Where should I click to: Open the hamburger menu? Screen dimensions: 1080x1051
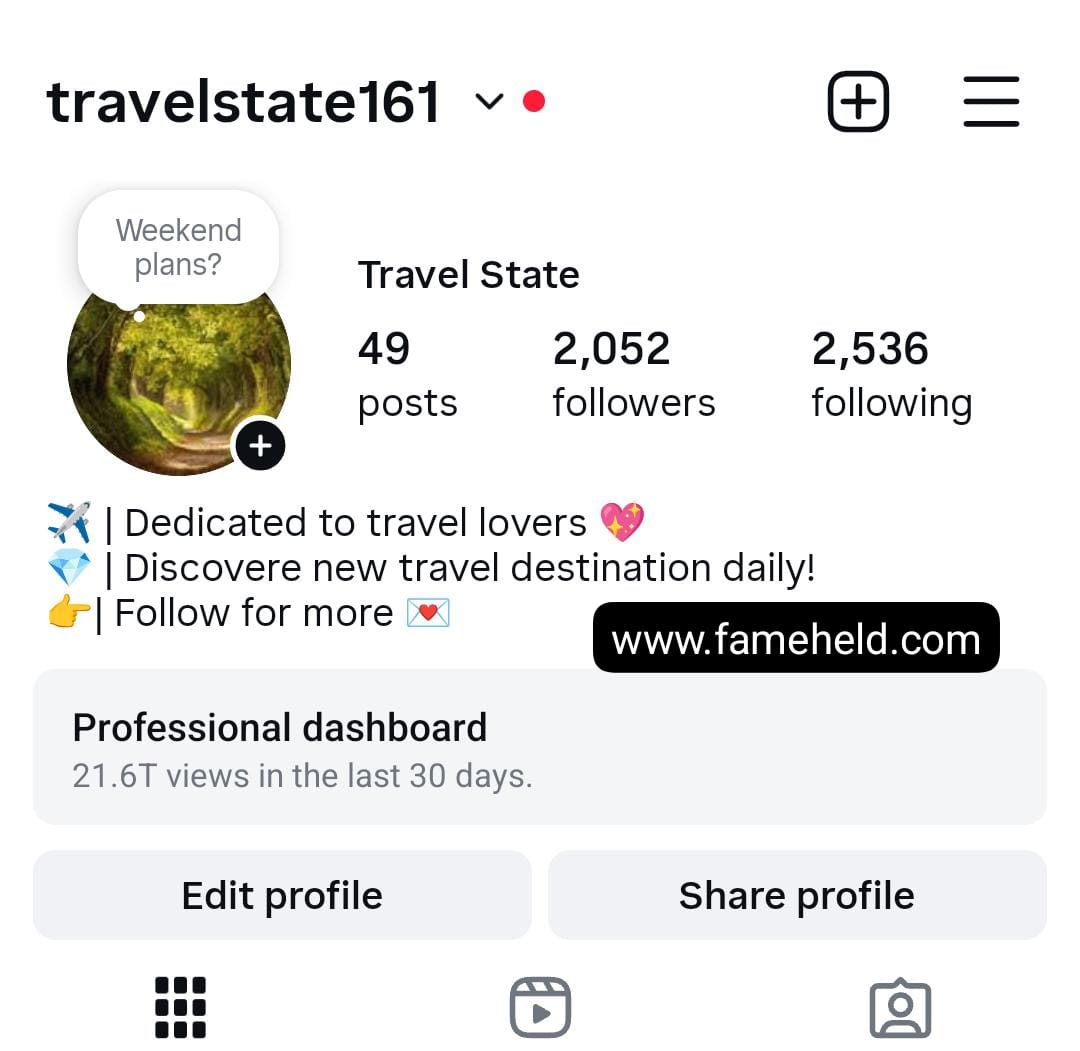click(991, 102)
